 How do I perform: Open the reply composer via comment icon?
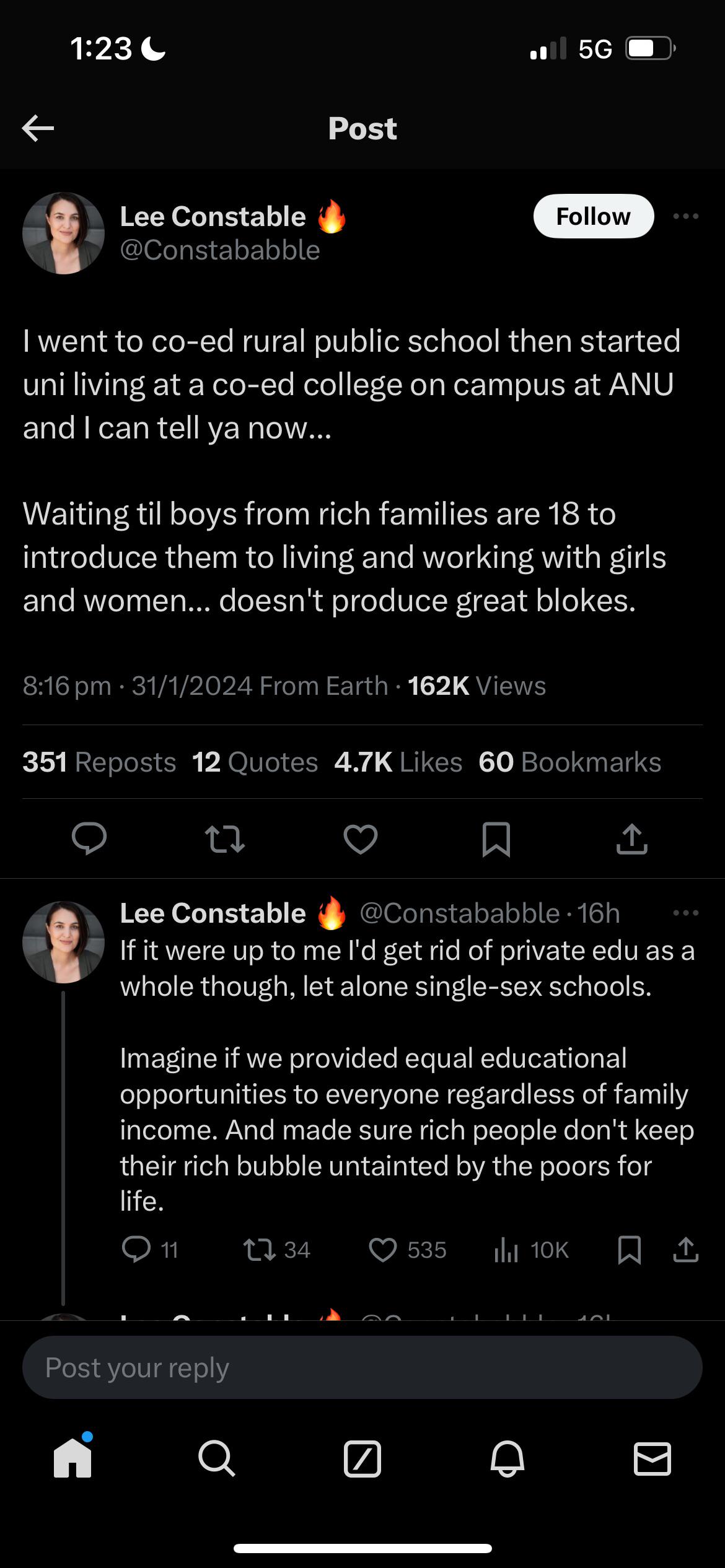click(90, 840)
